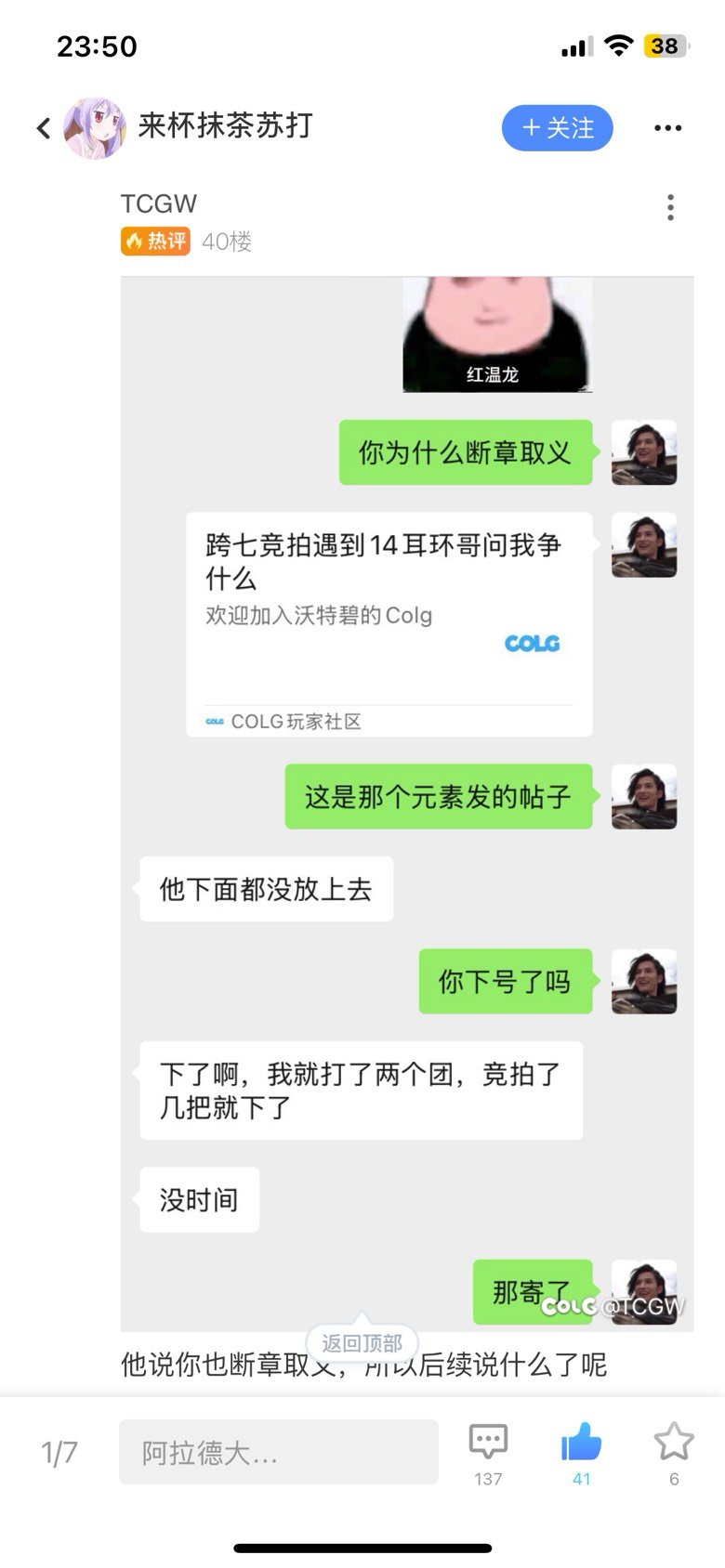This screenshot has width=725, height=1568.
Task: Toggle the thumbs-up like with 41
Action: [x=582, y=1454]
